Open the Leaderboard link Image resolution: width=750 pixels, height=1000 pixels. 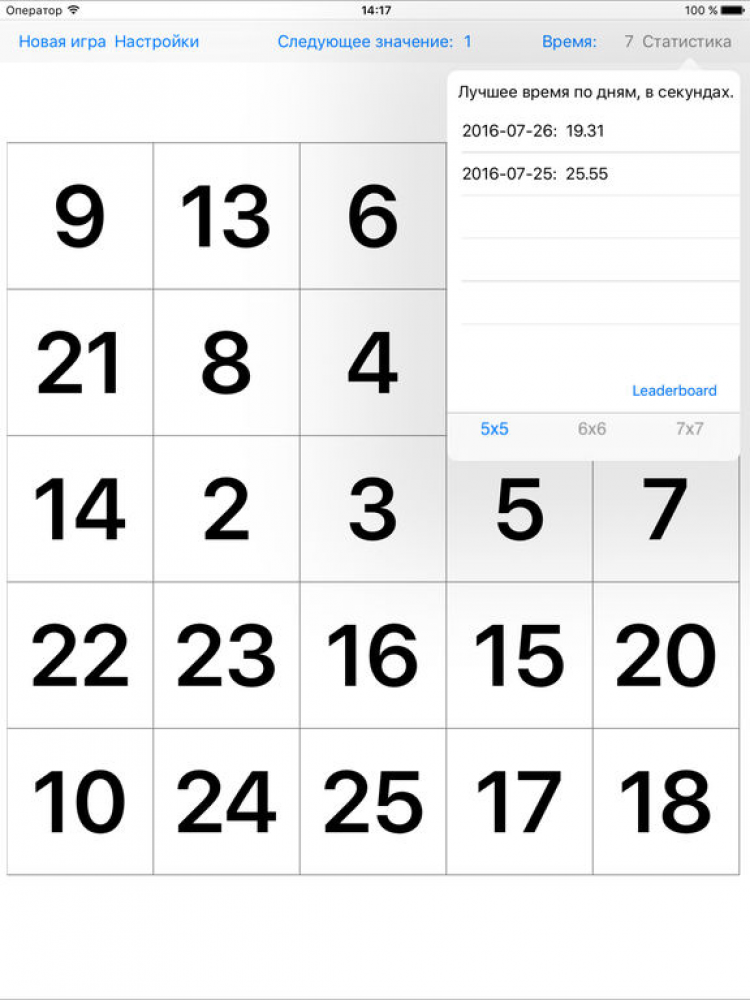674,391
